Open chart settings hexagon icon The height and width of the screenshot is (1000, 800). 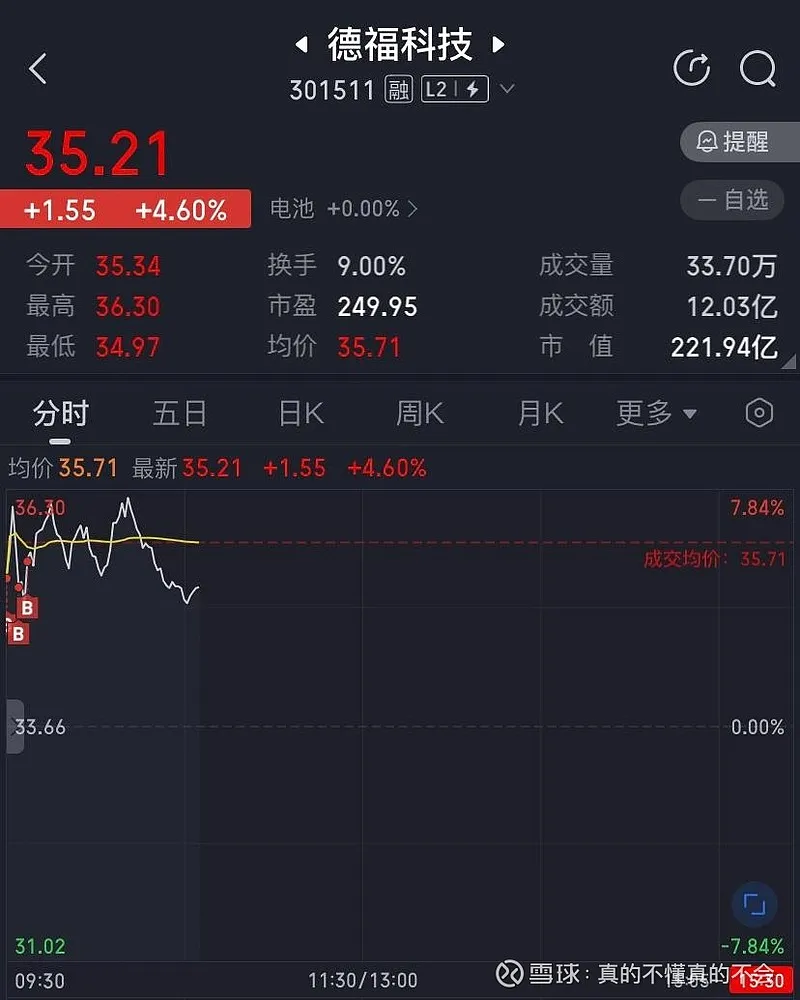759,413
